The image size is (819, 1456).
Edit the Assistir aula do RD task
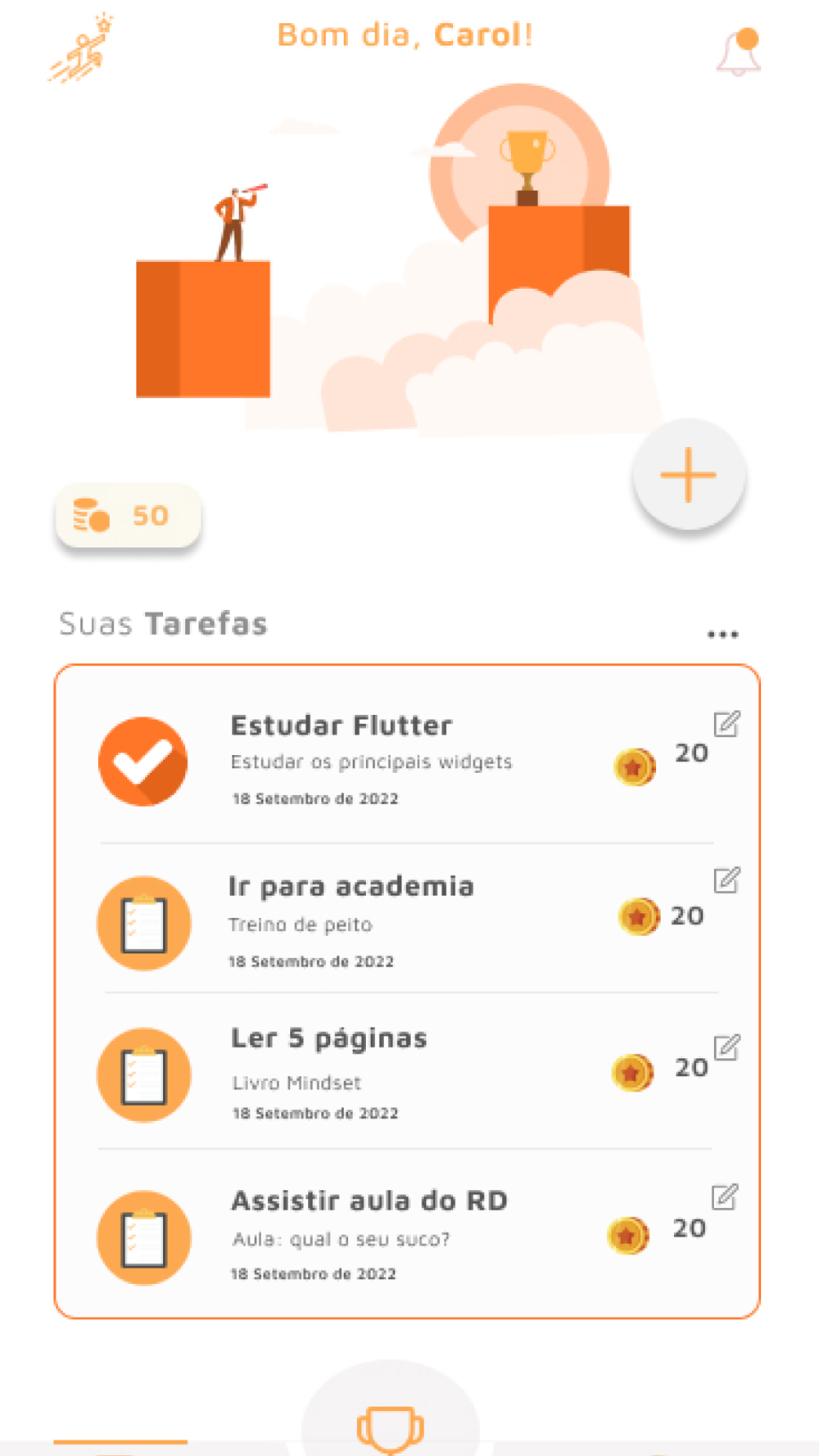725,1197
